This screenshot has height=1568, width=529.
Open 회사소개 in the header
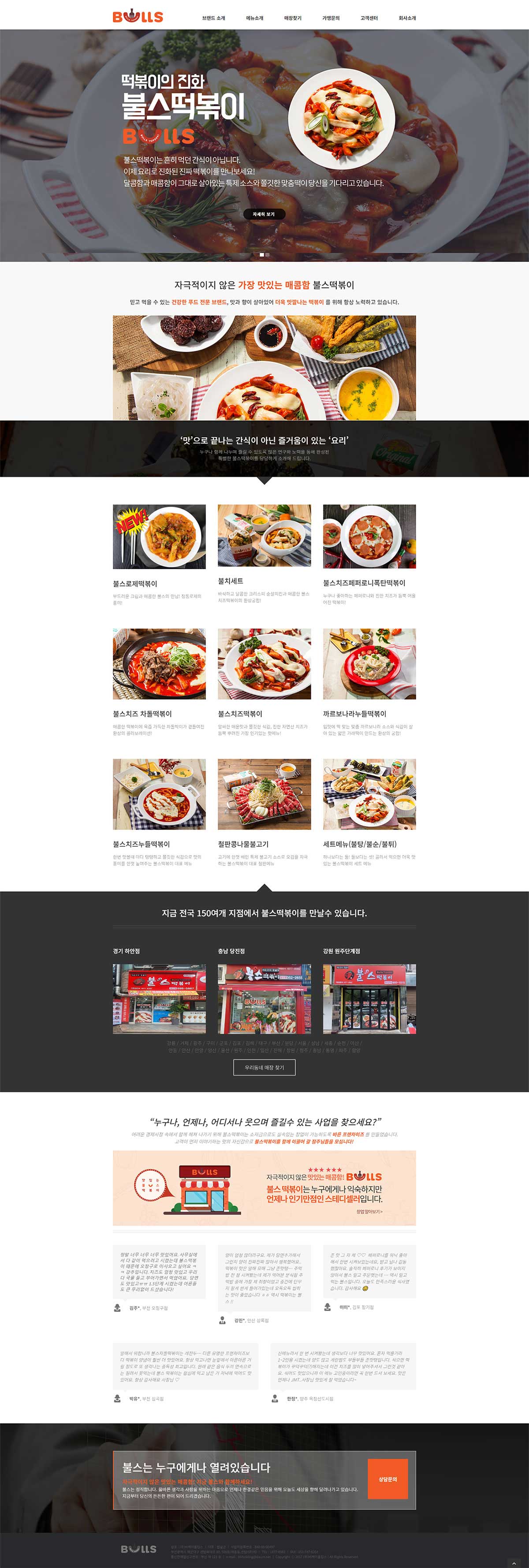406,18
